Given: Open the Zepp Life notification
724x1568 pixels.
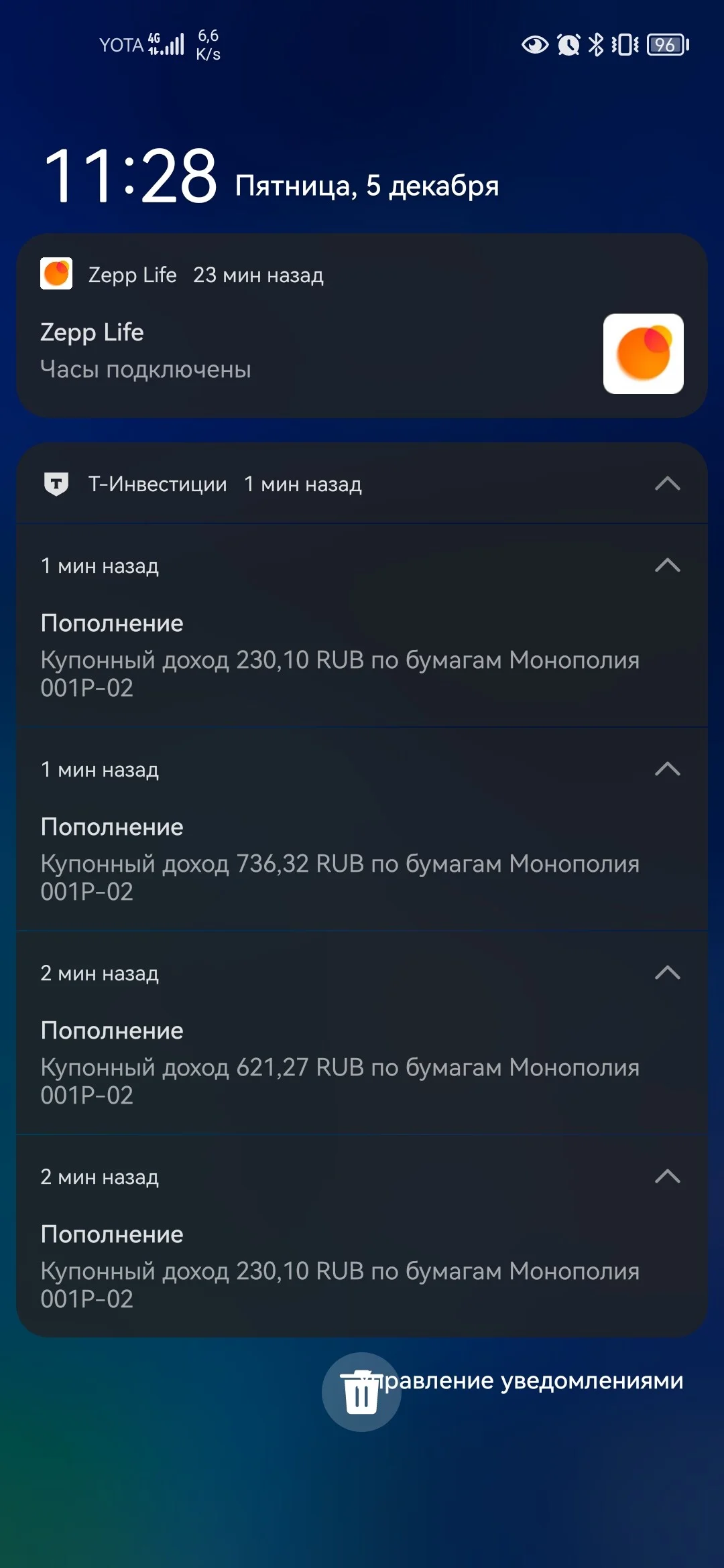Looking at the screenshot, I should [362, 326].
